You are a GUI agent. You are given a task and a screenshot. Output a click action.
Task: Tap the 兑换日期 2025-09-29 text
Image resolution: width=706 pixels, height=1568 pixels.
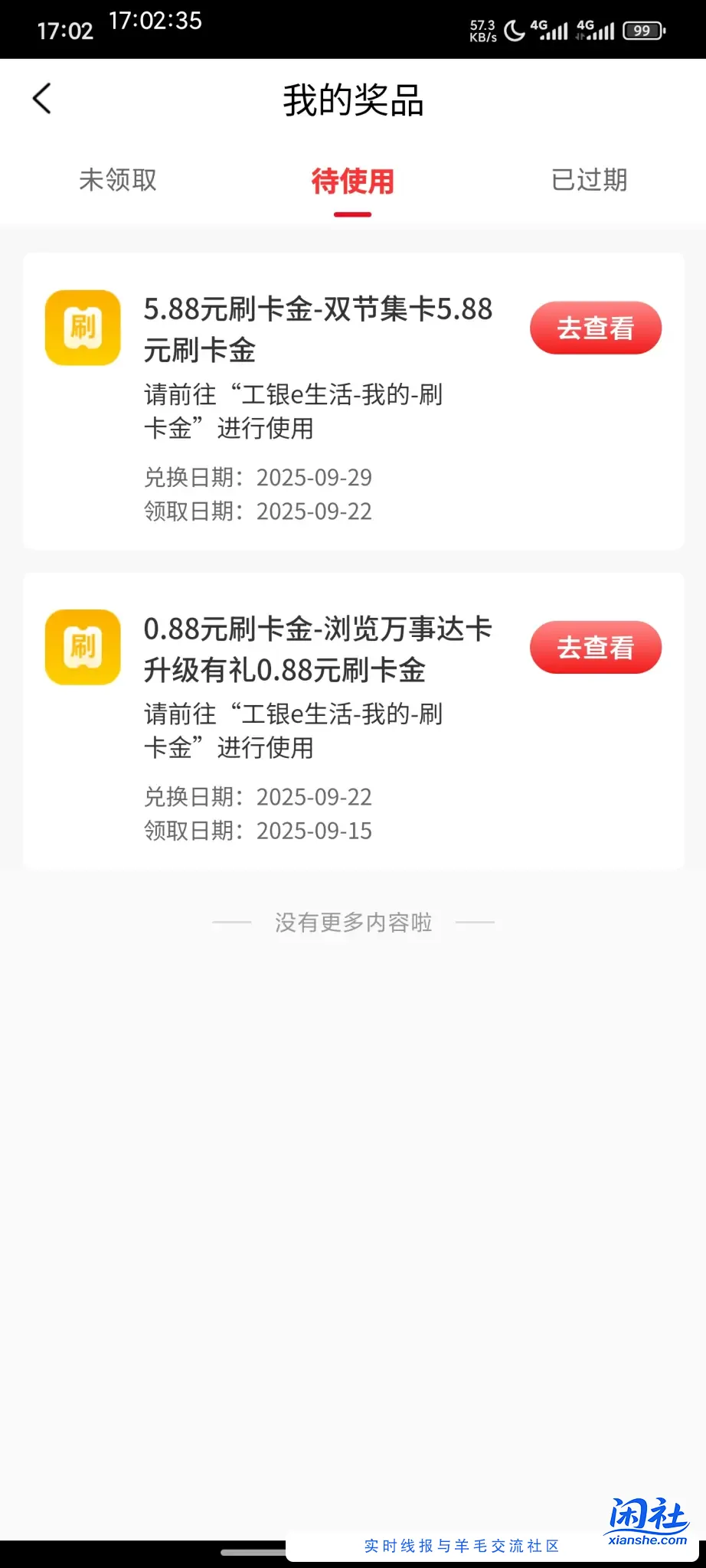(x=260, y=478)
